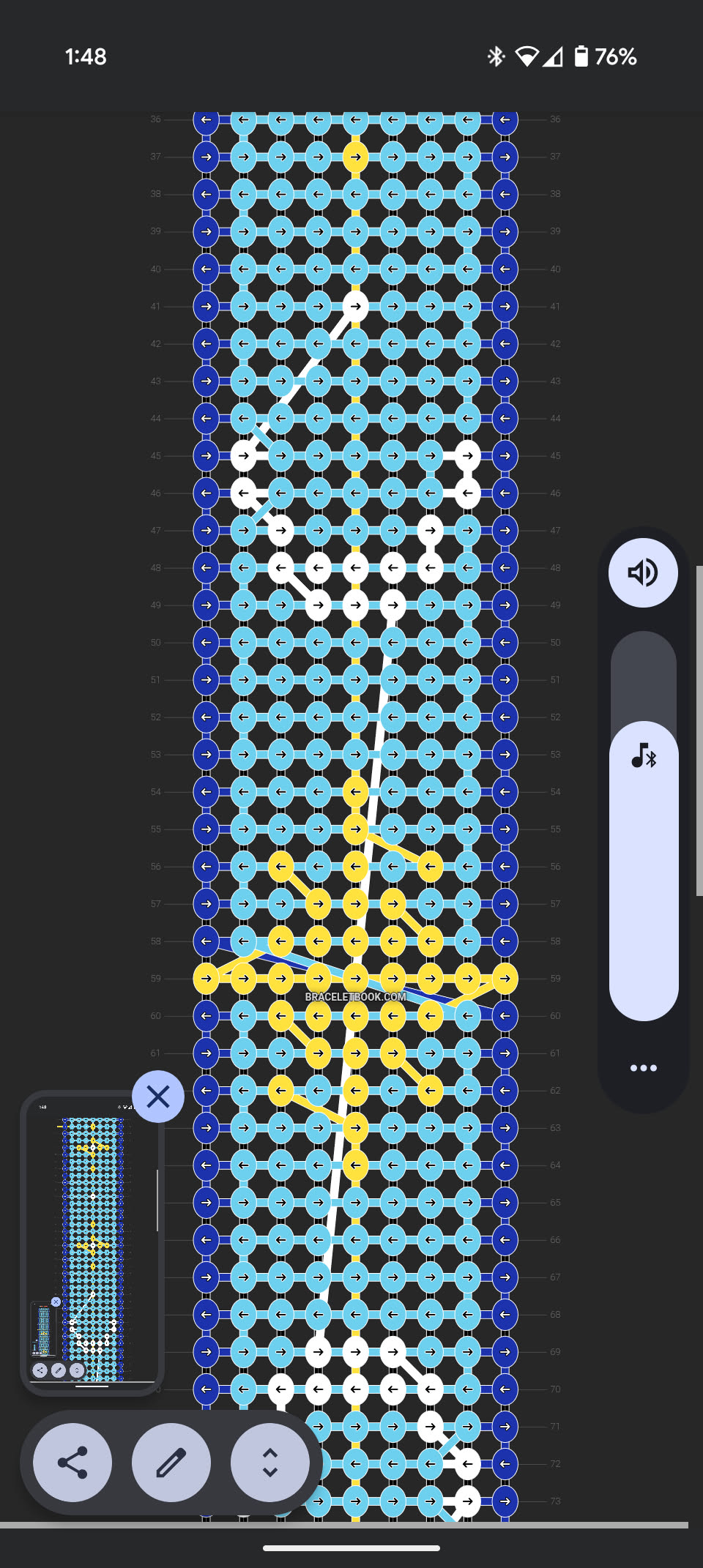Open the screenshot preview thumbnail
The width and height of the screenshot is (703, 1568).
pyautogui.click(x=92, y=1243)
